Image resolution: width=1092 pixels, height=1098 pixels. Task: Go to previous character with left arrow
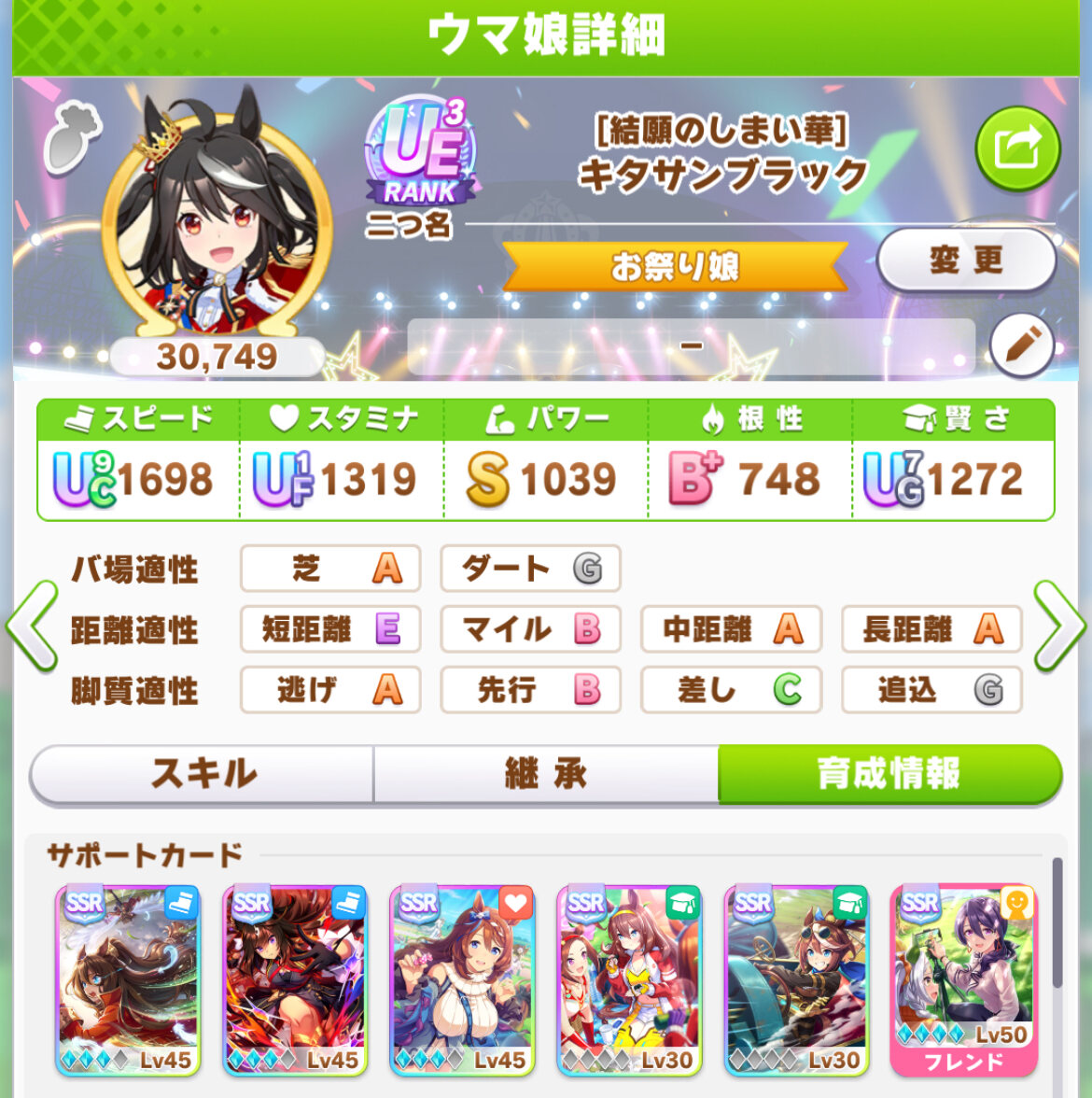tap(33, 626)
